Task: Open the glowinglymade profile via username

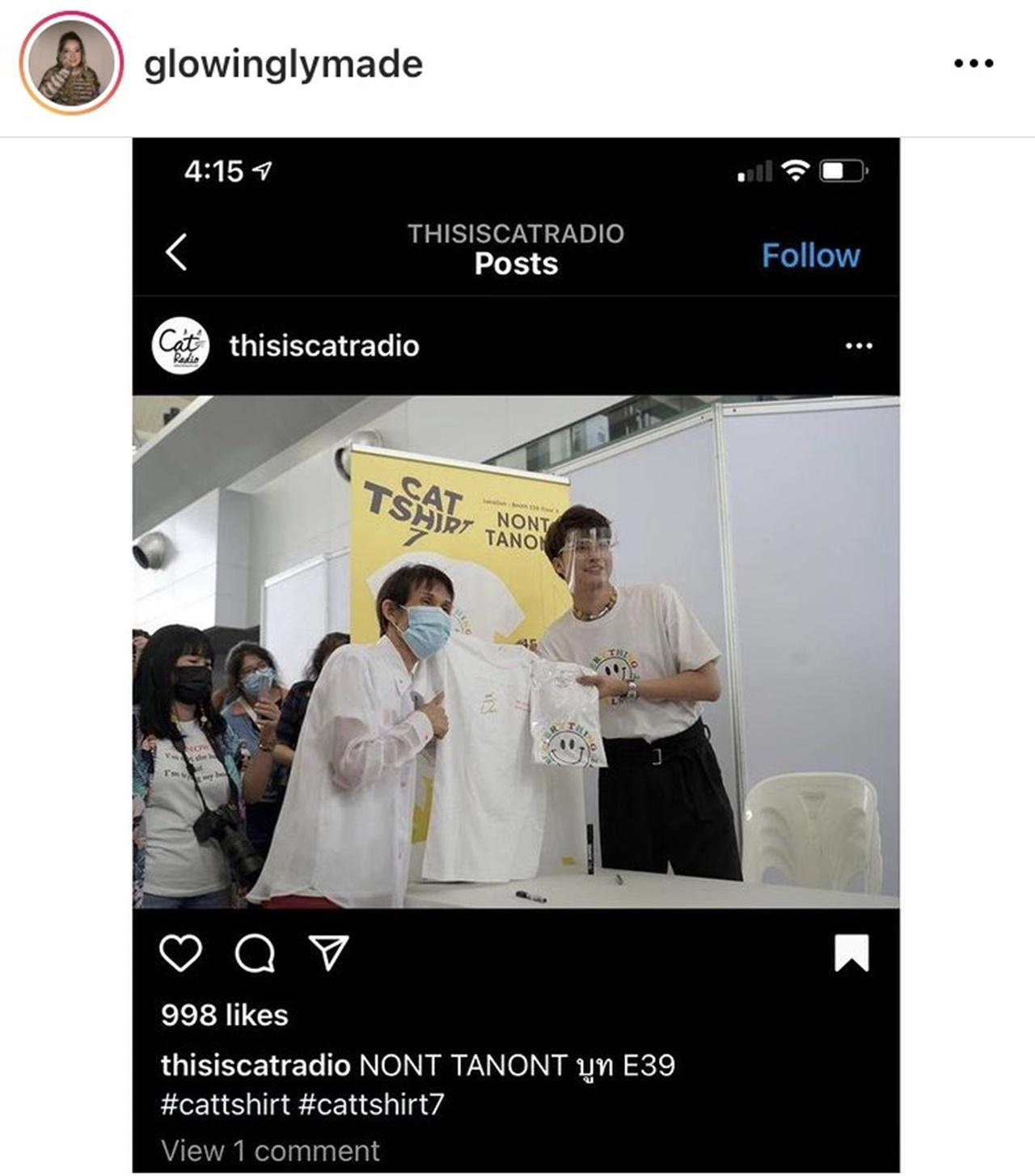Action: pos(283,64)
